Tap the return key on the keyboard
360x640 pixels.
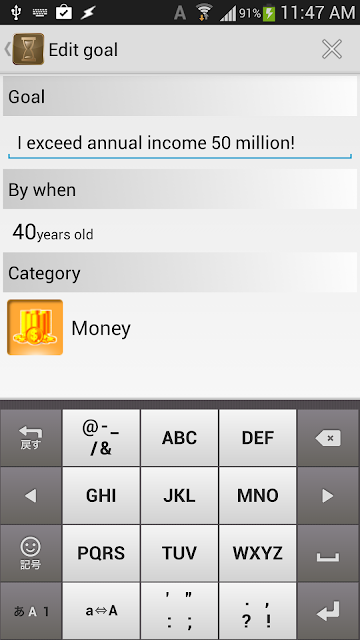[x=328, y=611]
